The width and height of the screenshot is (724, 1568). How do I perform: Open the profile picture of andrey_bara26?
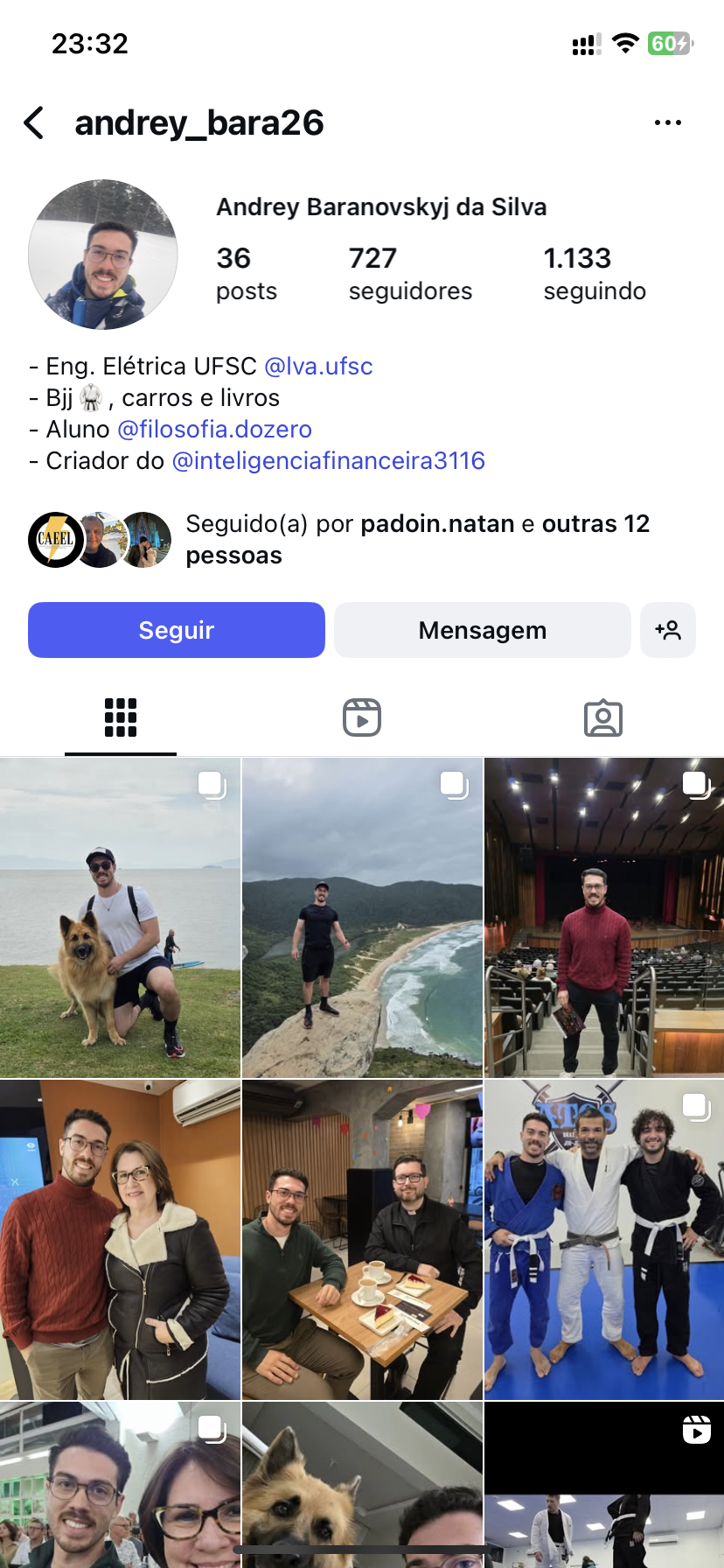coord(103,255)
